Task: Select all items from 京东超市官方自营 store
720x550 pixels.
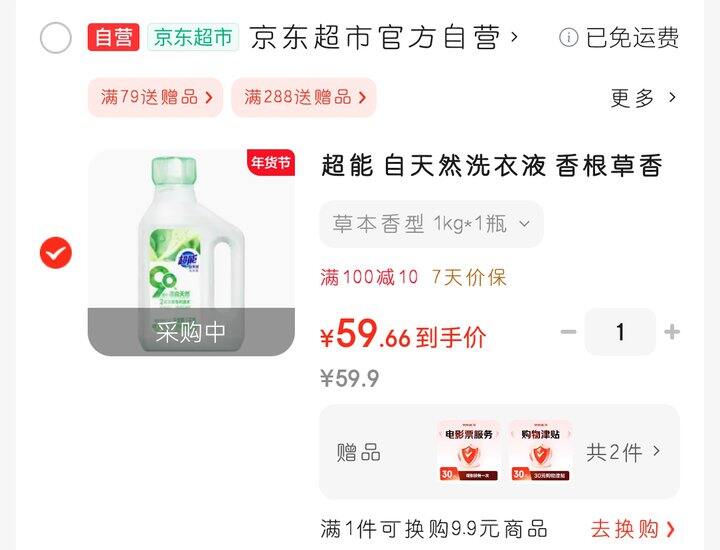Action: click(x=56, y=38)
